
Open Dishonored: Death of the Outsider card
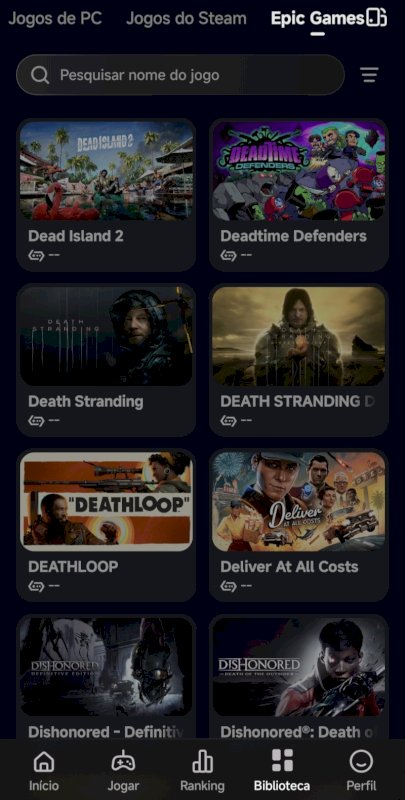coord(299,677)
